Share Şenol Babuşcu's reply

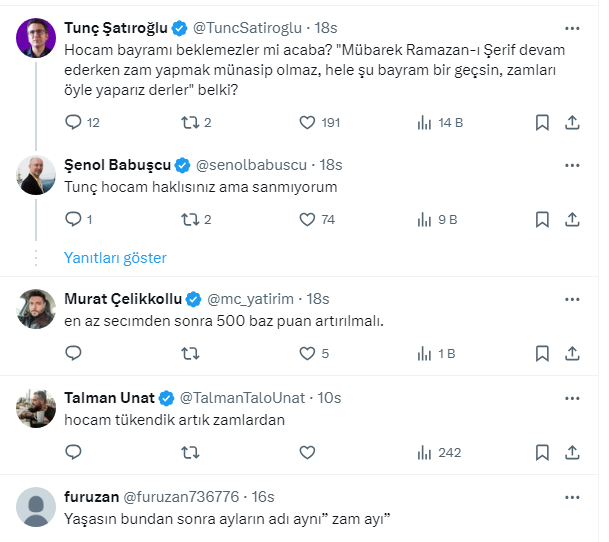point(572,219)
